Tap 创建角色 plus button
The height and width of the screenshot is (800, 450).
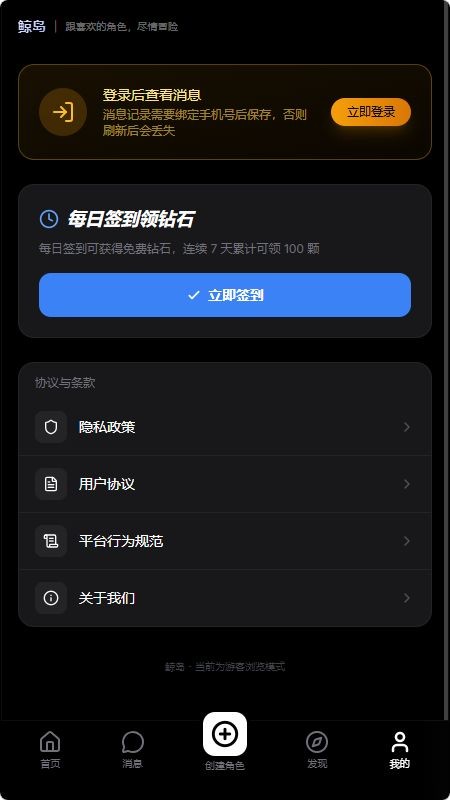point(225,734)
